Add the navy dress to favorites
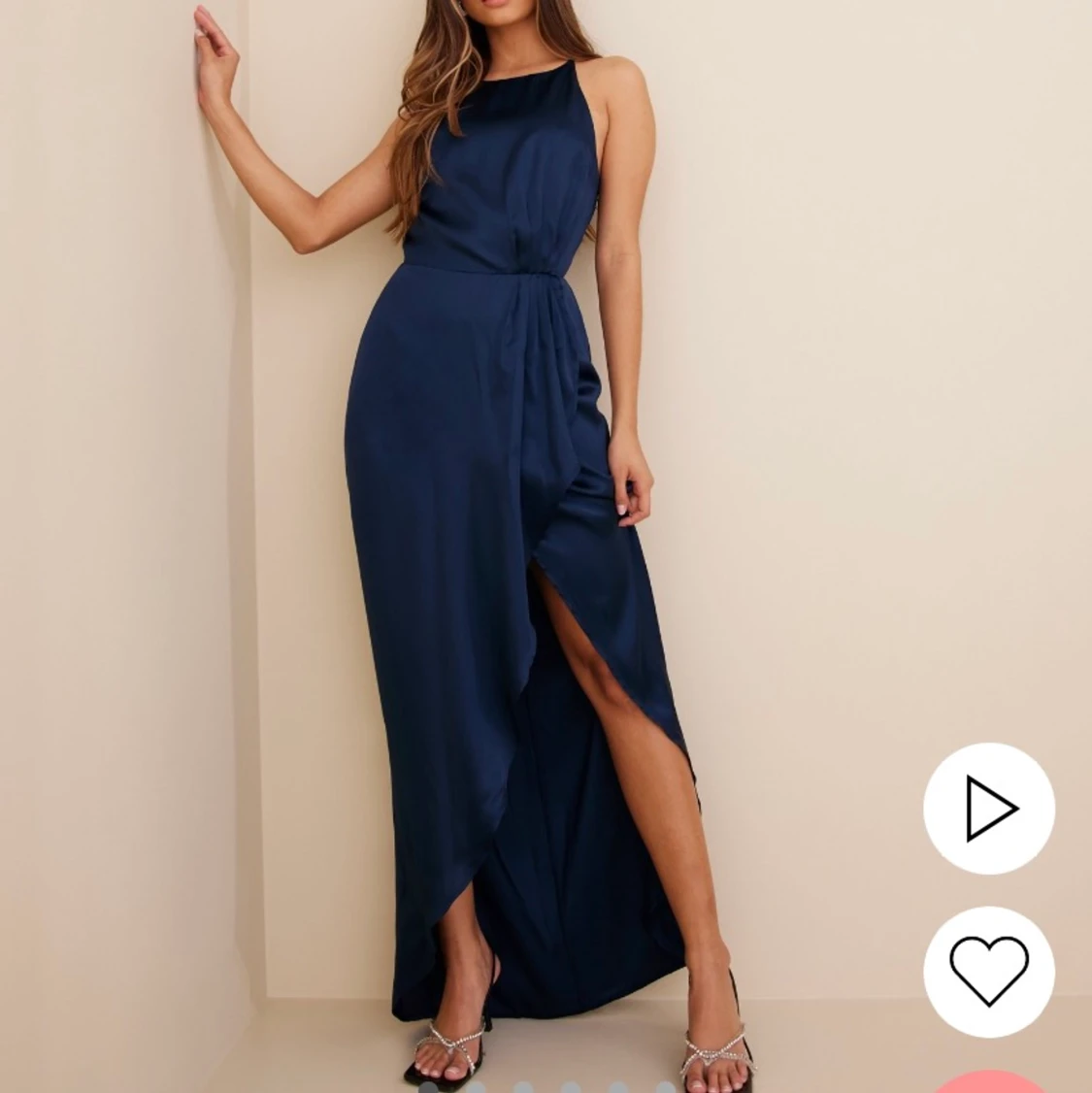The image size is (1092, 1093). click(988, 970)
